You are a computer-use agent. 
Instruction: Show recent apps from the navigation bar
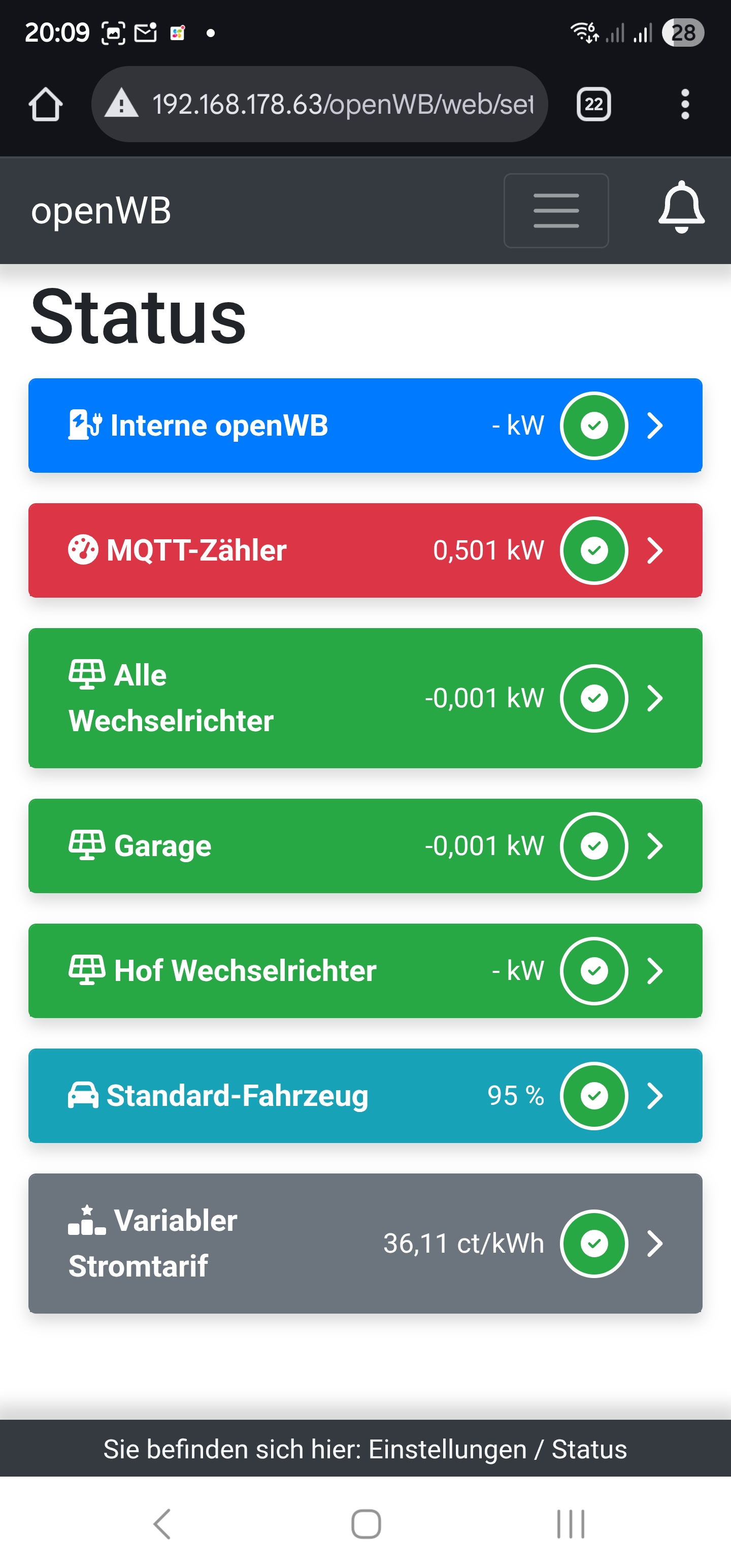click(x=570, y=1523)
